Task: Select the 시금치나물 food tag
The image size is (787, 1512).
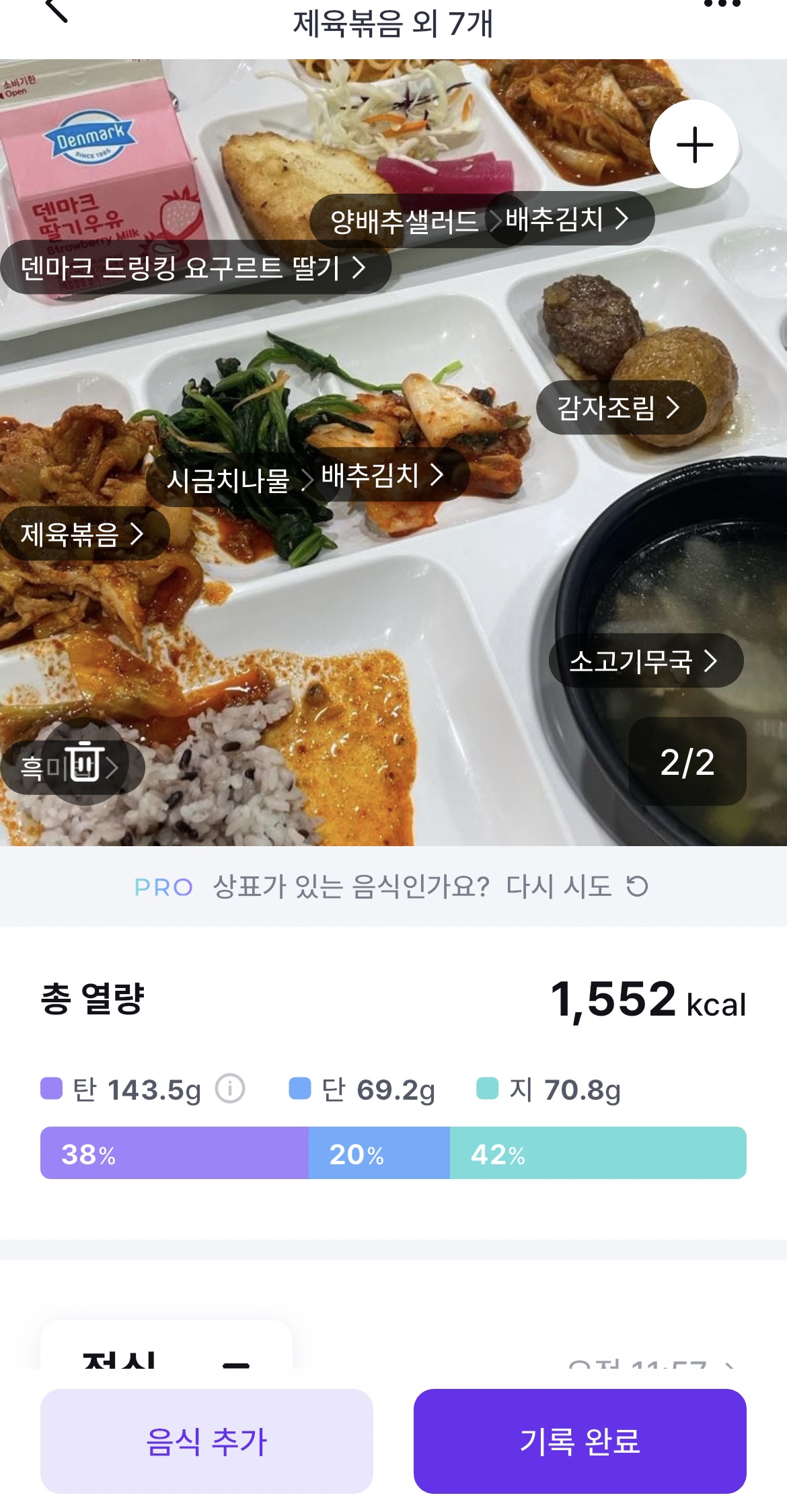Action: click(229, 480)
